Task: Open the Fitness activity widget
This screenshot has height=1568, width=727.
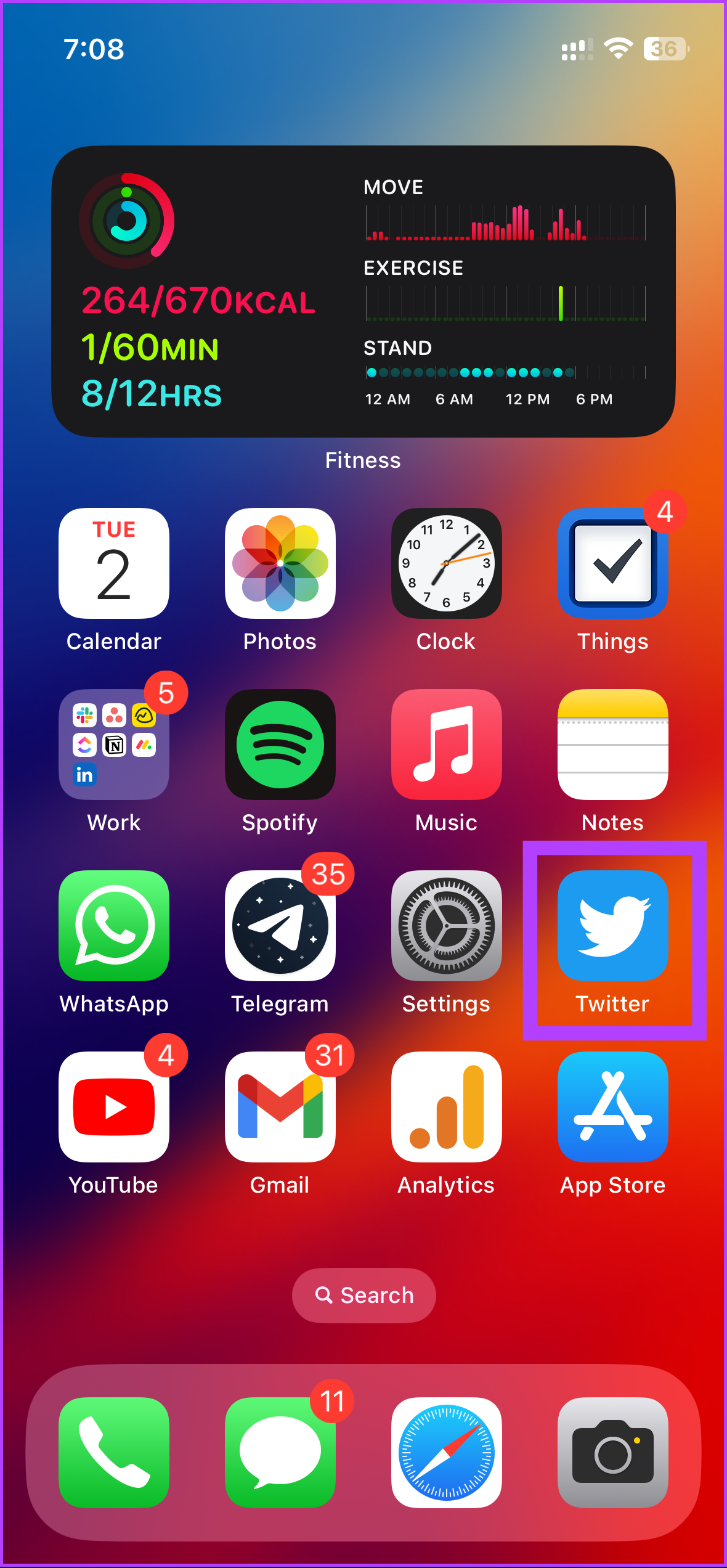Action: 363,292
